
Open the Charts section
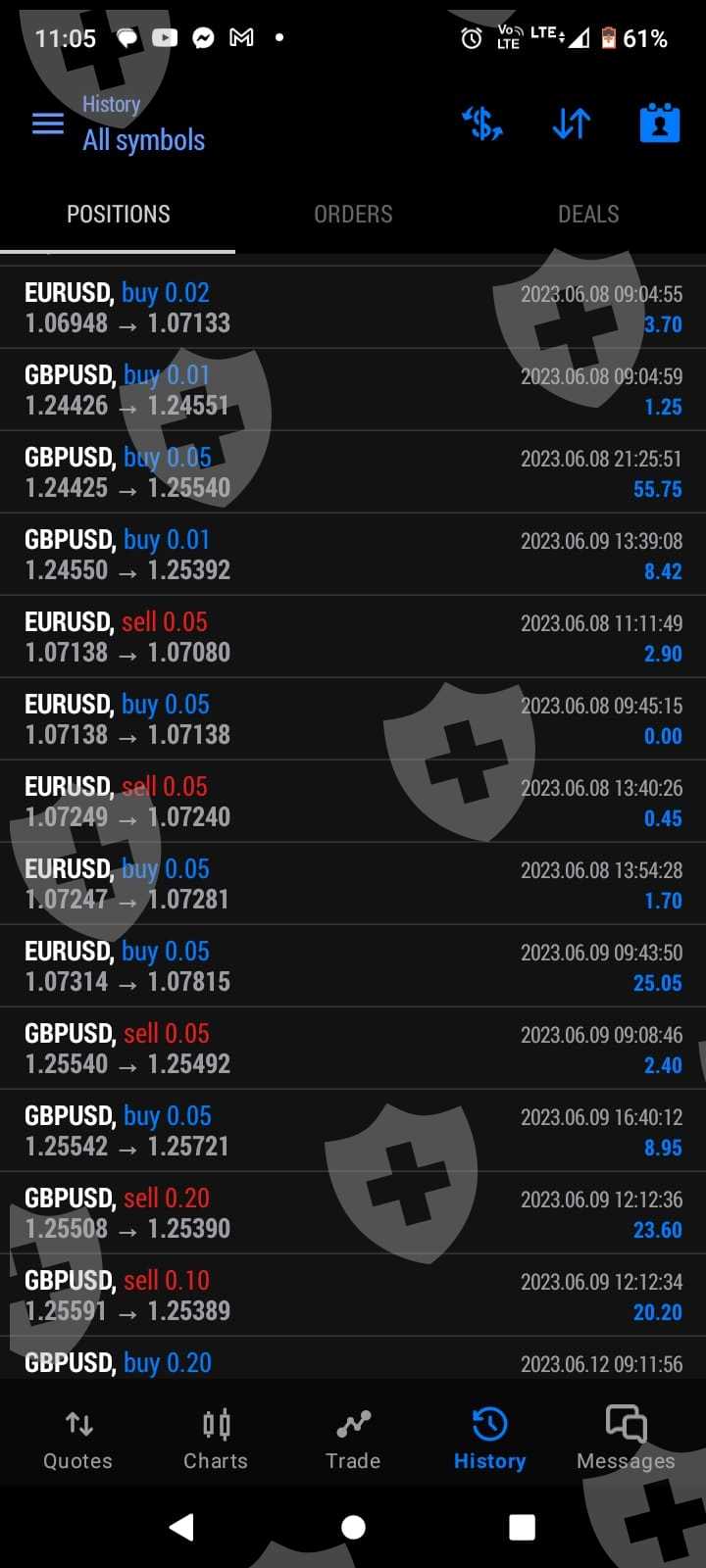click(216, 1439)
